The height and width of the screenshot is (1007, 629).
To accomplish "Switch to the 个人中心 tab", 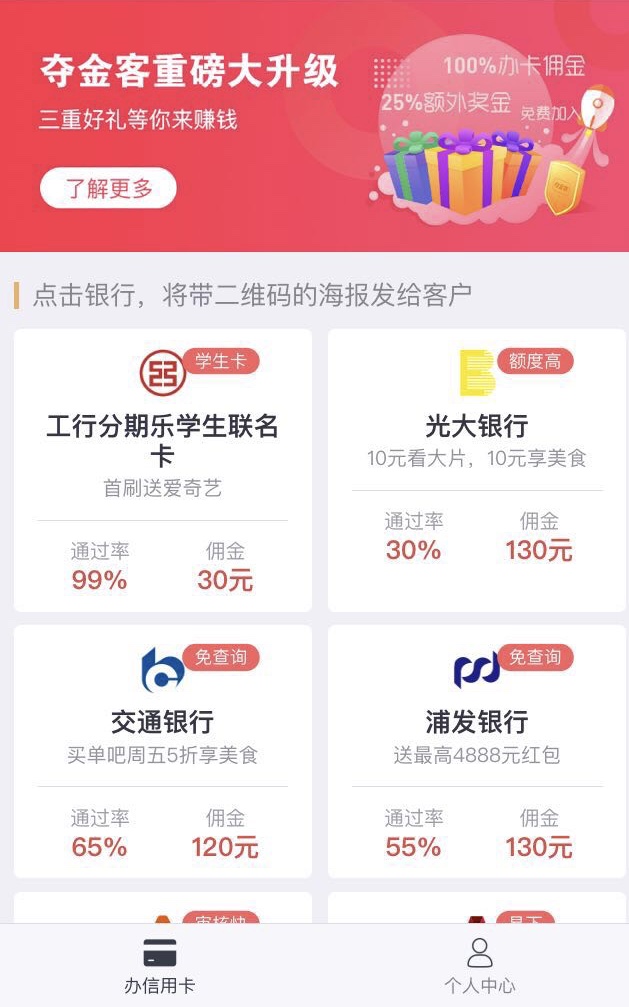I will (479, 965).
